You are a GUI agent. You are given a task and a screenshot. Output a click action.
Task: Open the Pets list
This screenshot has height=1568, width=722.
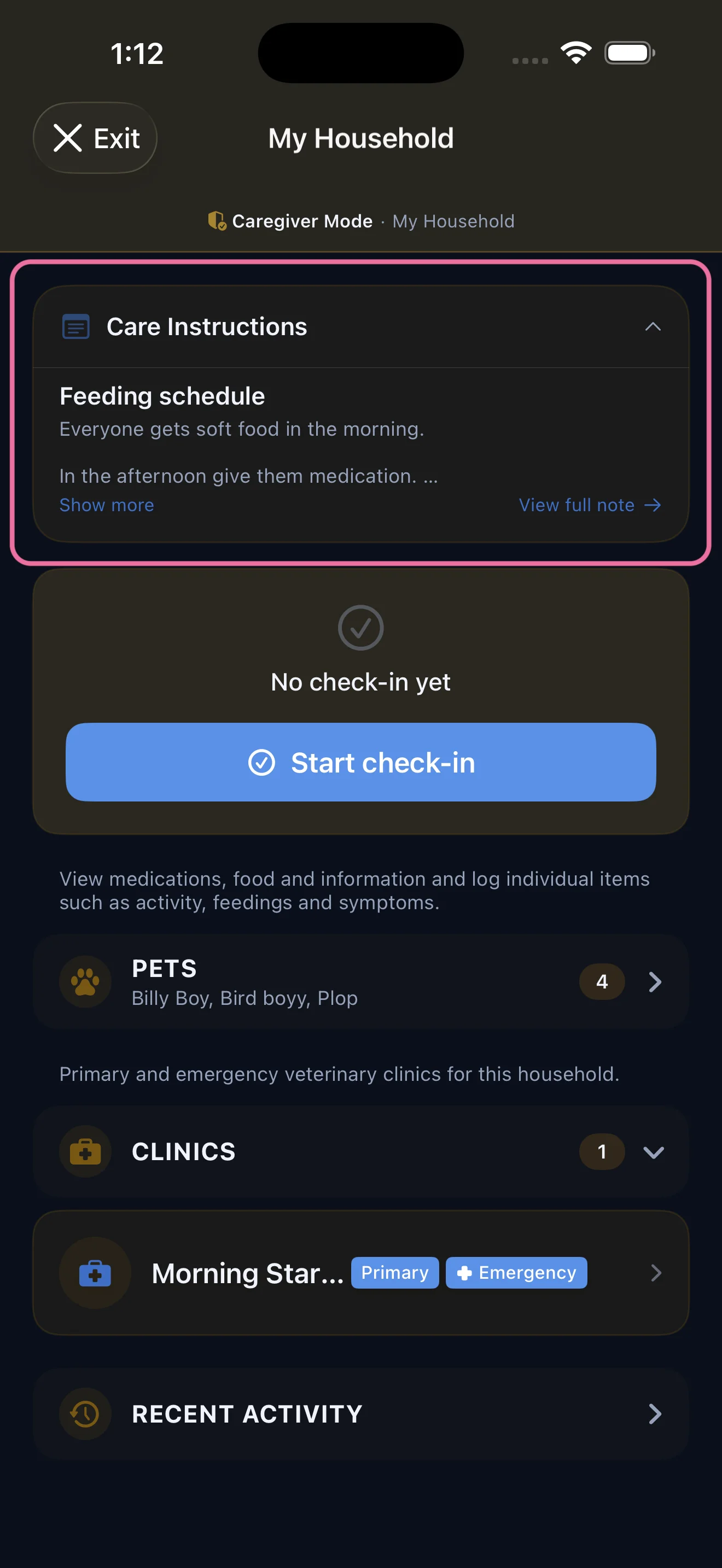click(x=360, y=981)
